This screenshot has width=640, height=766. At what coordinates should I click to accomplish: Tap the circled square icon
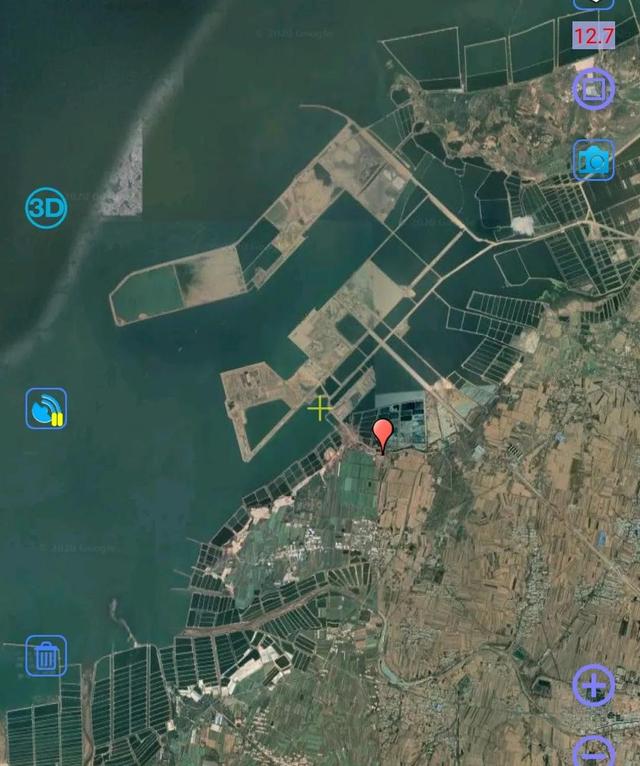point(593,89)
